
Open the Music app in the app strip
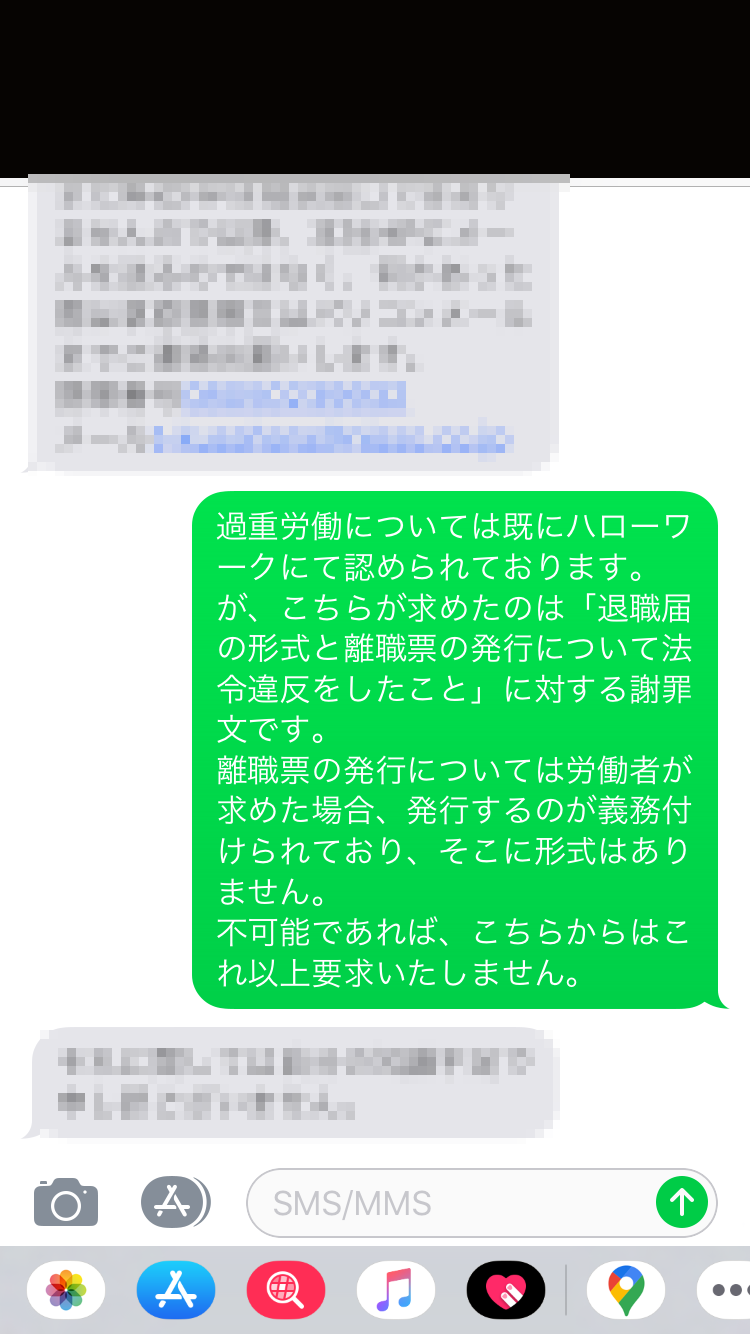pyautogui.click(x=396, y=1290)
